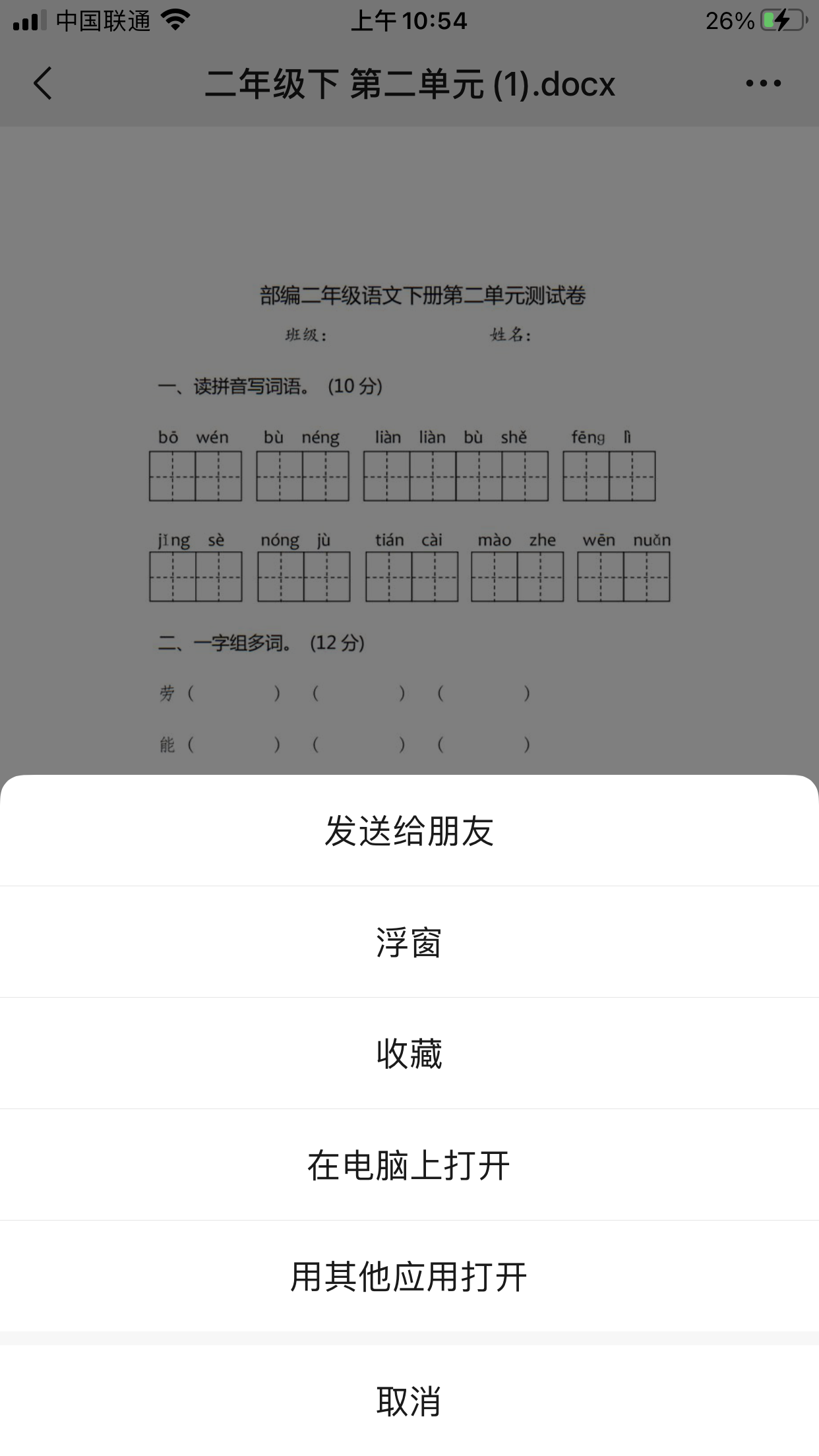Image resolution: width=819 pixels, height=1456 pixels.
Task: Add document to favorites via 收藏
Action: pyautogui.click(x=409, y=1053)
